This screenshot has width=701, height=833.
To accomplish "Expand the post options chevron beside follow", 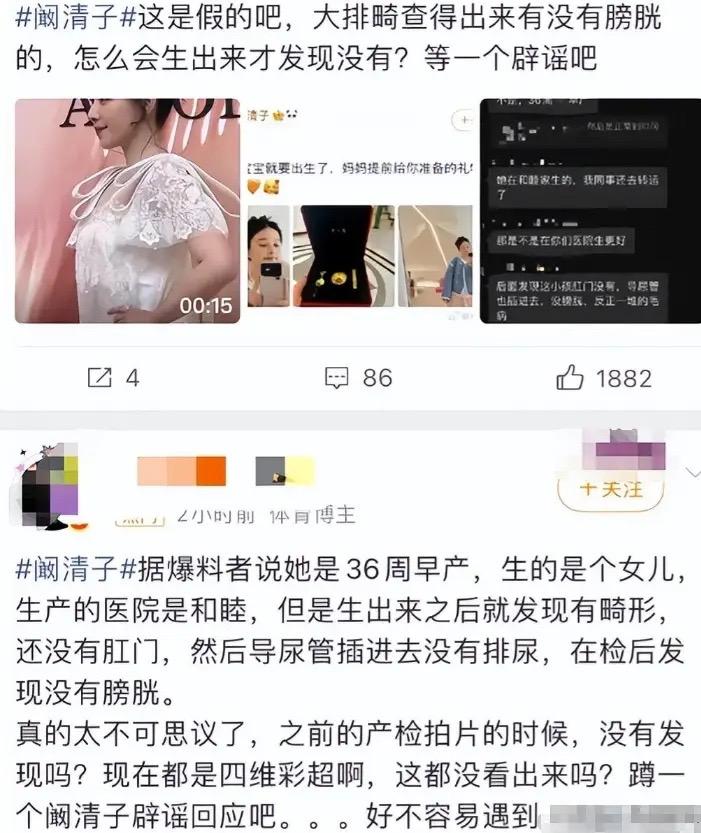I will pos(689,471).
